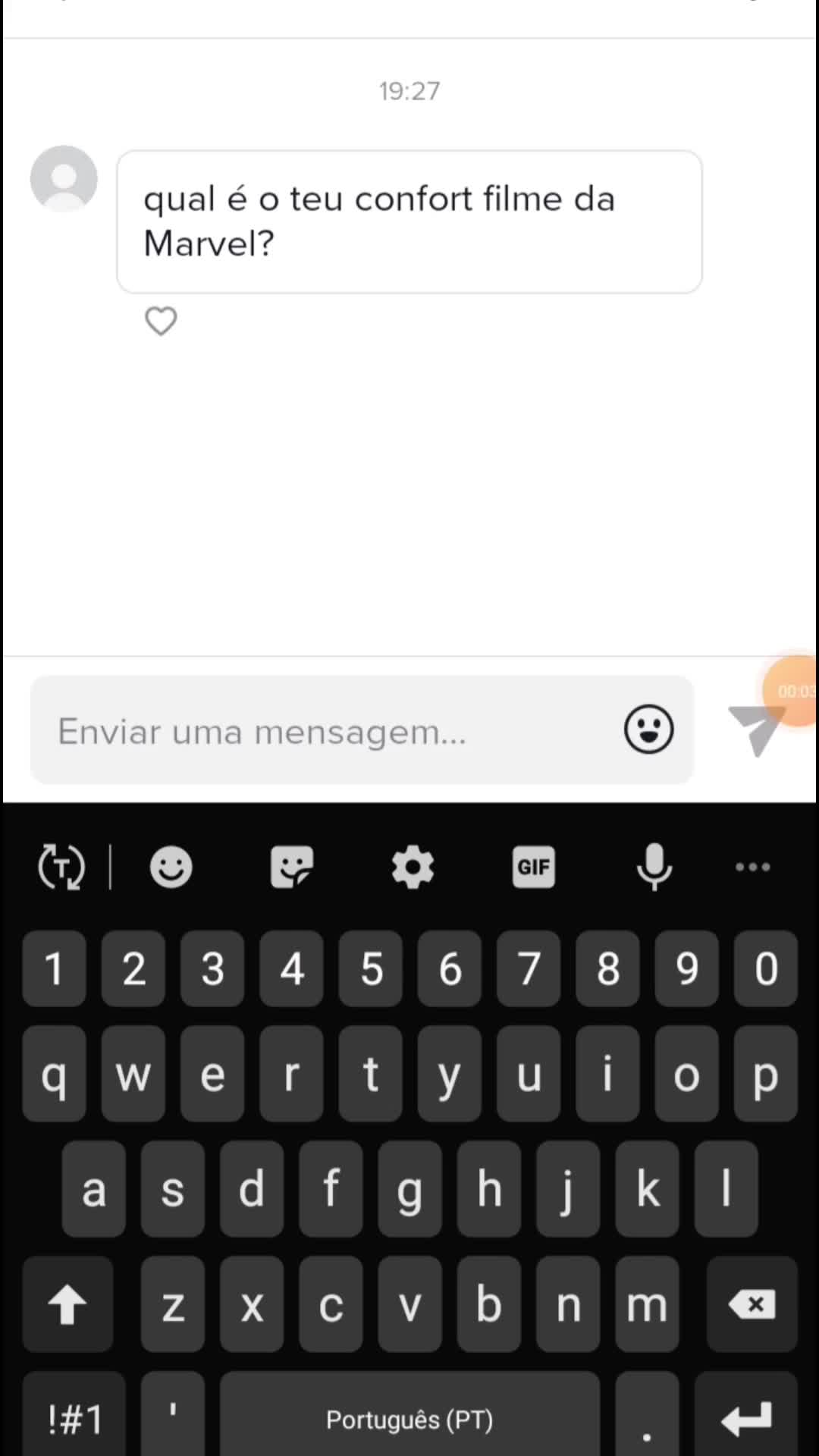Tap the backspace key
Viewport: 819px width, 1456px height.
click(752, 1304)
